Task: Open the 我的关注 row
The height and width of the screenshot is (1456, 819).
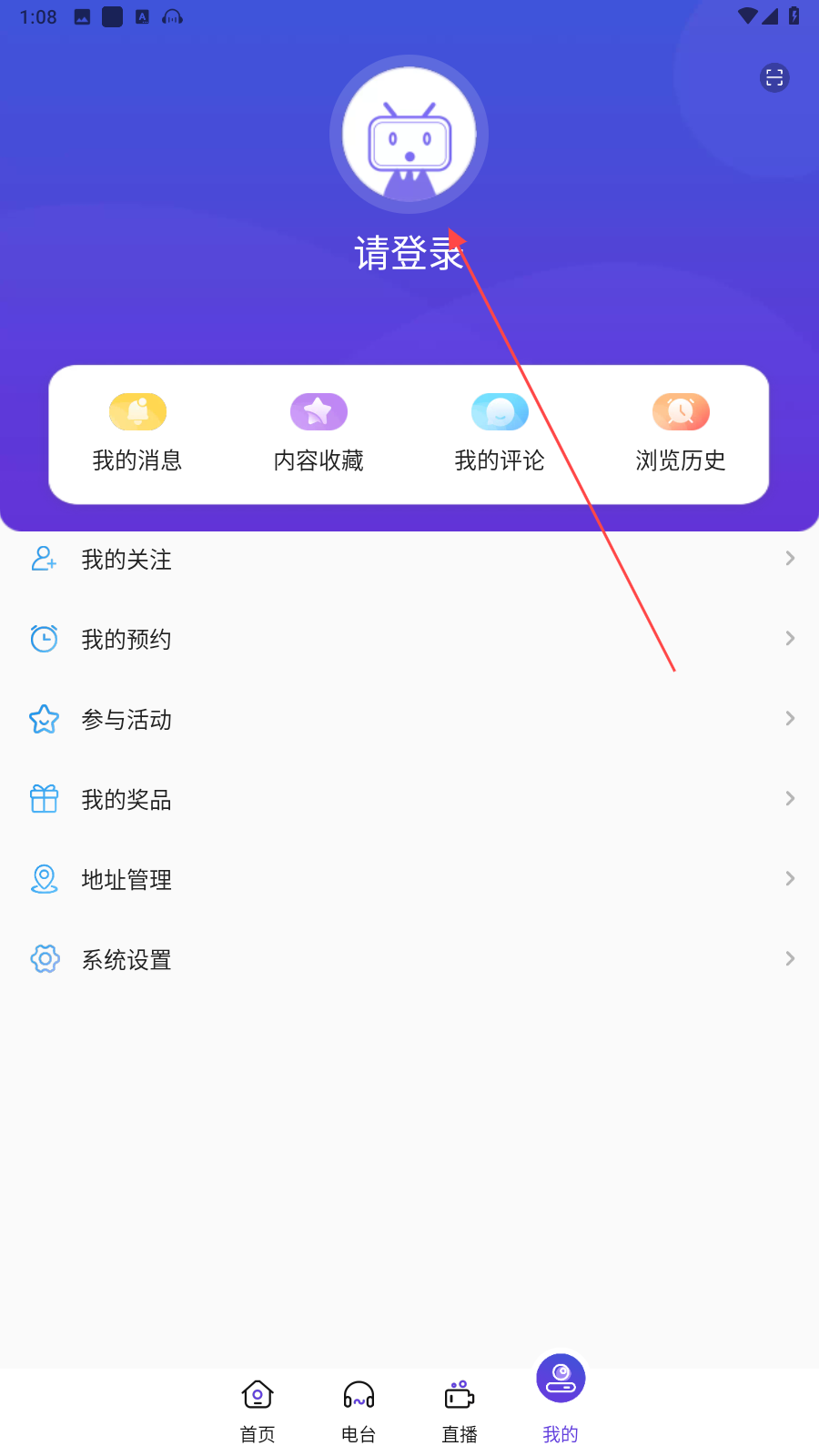Action: (x=409, y=559)
